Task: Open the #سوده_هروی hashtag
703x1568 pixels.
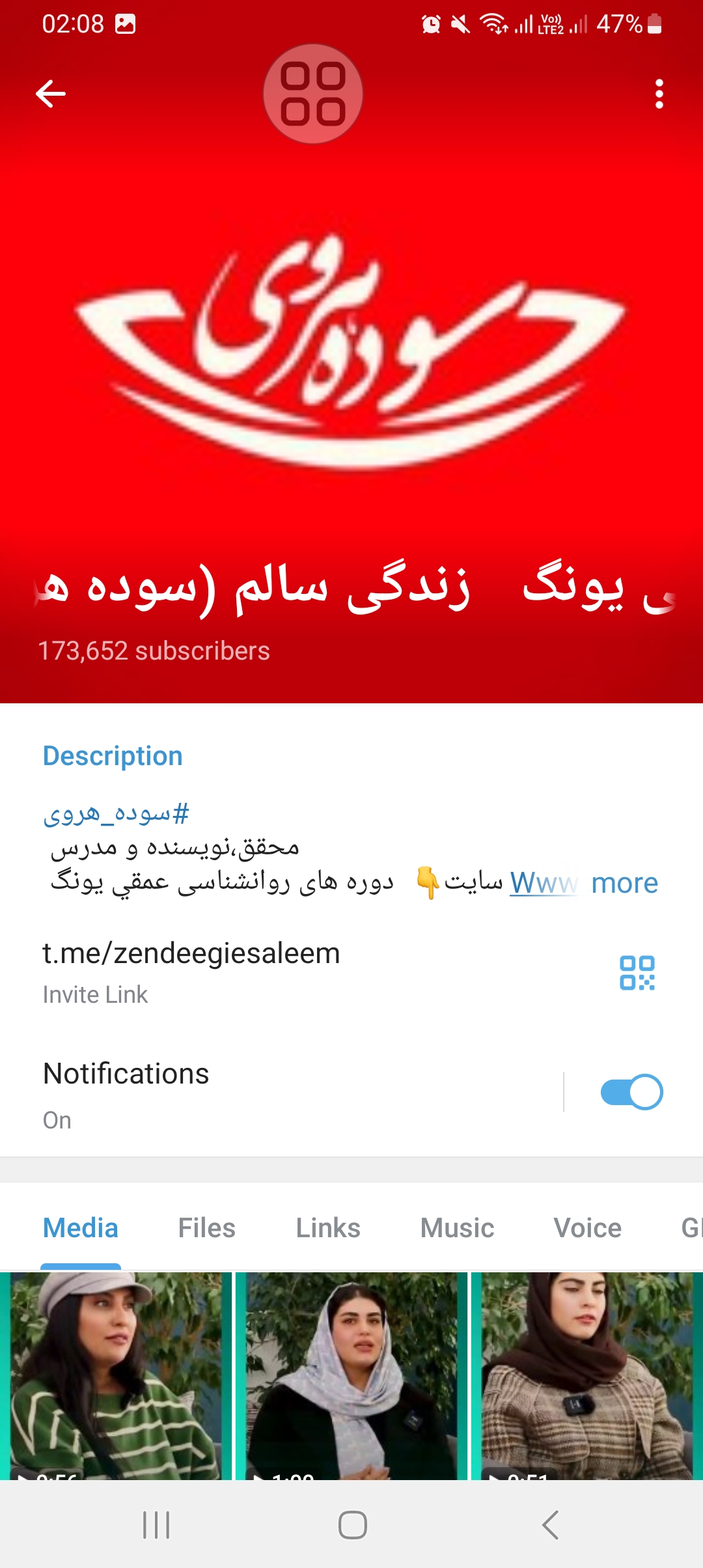Action: point(116,813)
